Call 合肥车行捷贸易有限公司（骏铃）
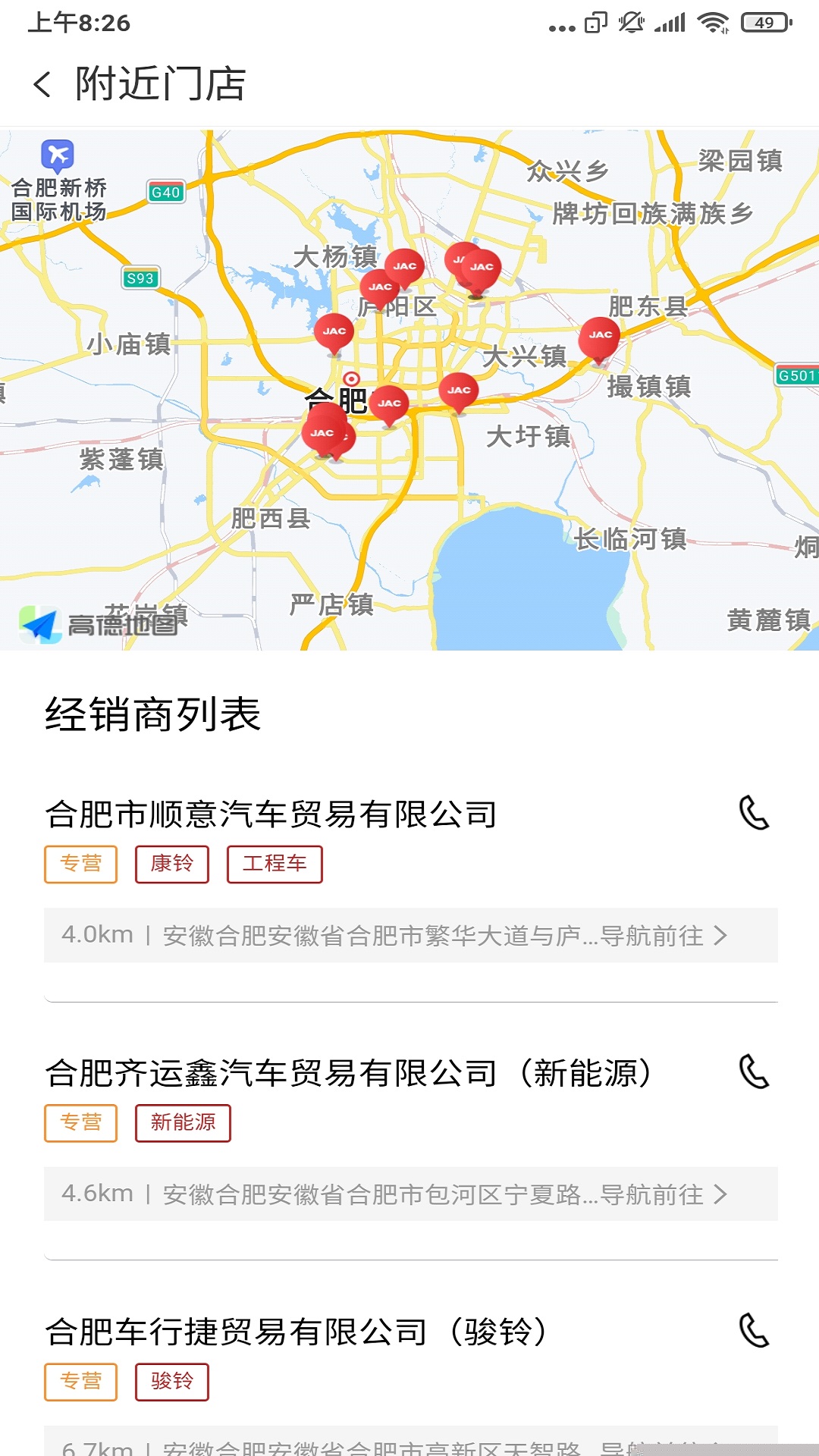Screen dimensions: 819x1456 [754, 1331]
